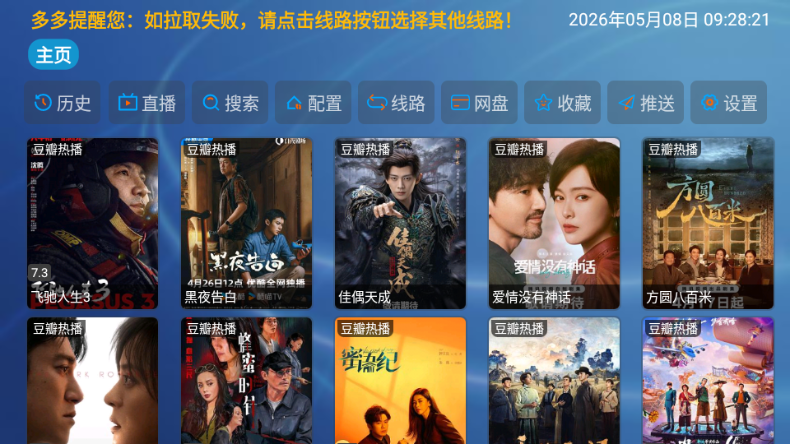Open the 爱情没有神话 card
Viewport: 790px width, 444px height.
(x=554, y=223)
